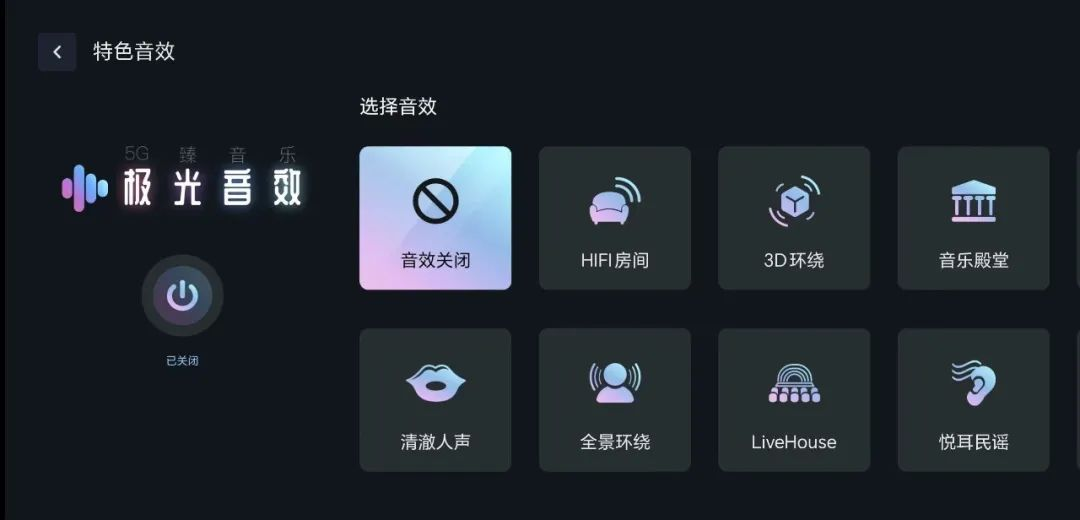
Task: Choose the LiveHouse sound effect
Action: [793, 400]
